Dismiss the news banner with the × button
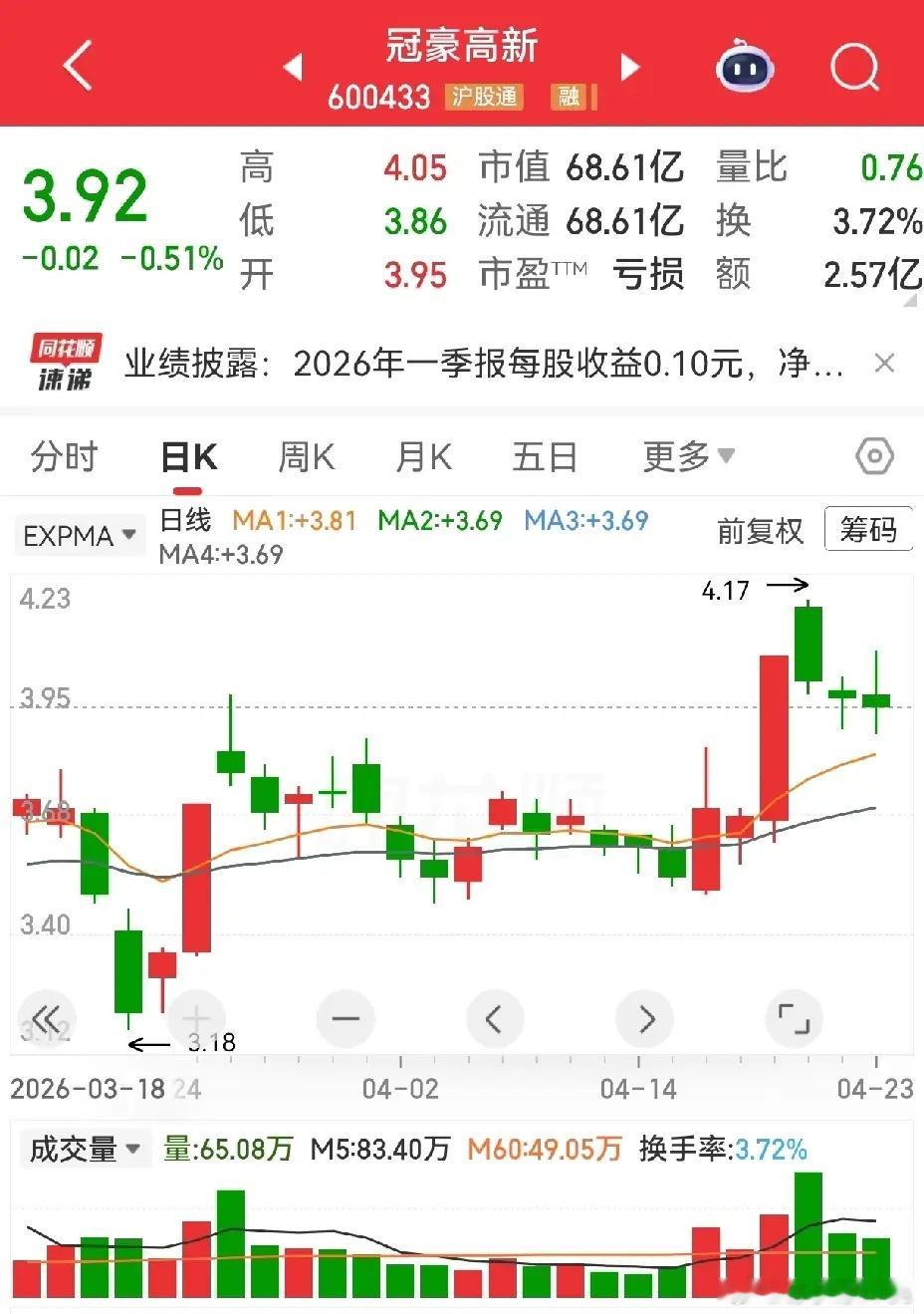924x1314 pixels. coord(884,363)
